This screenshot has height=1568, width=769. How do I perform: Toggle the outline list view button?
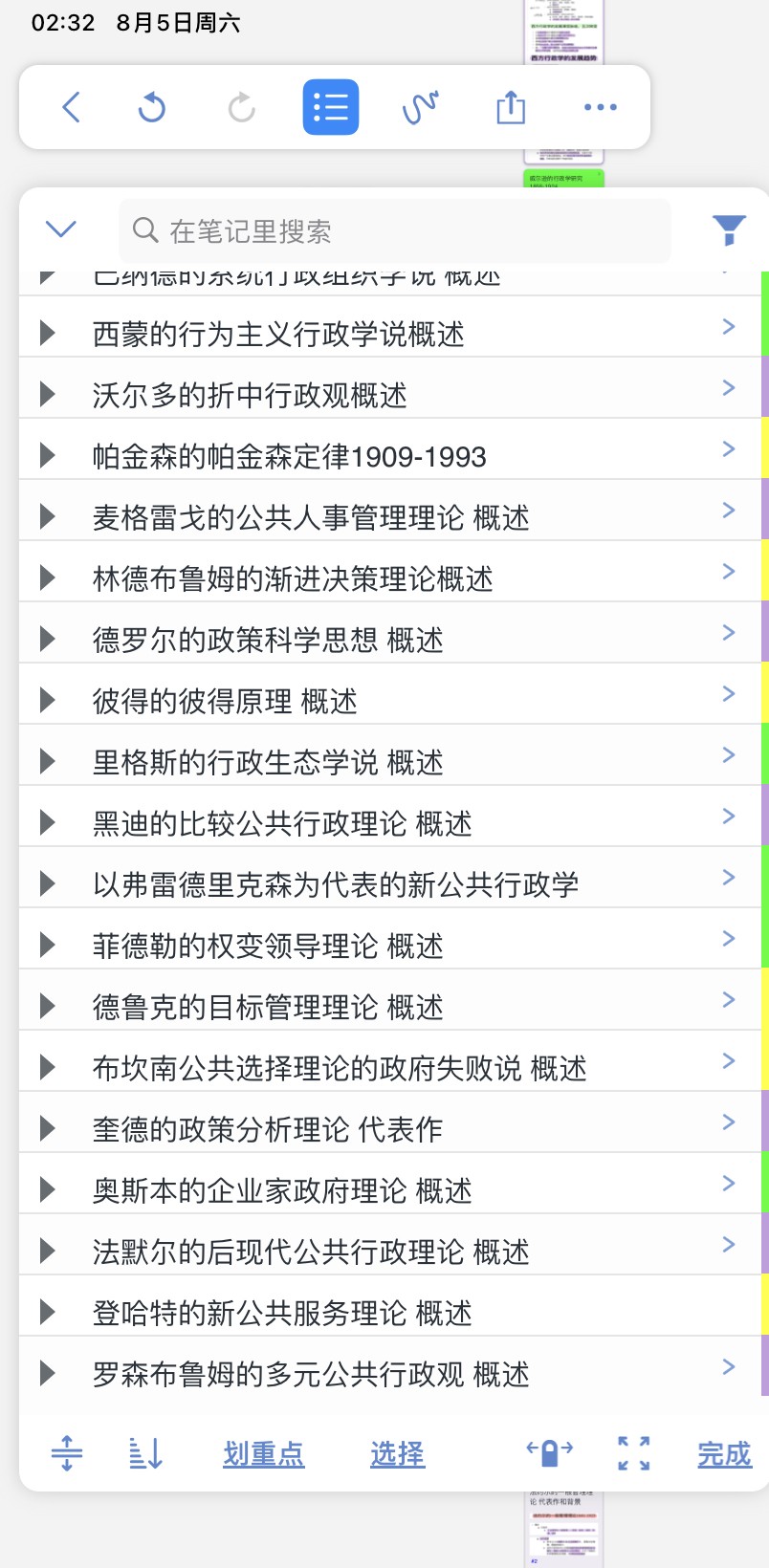(330, 107)
